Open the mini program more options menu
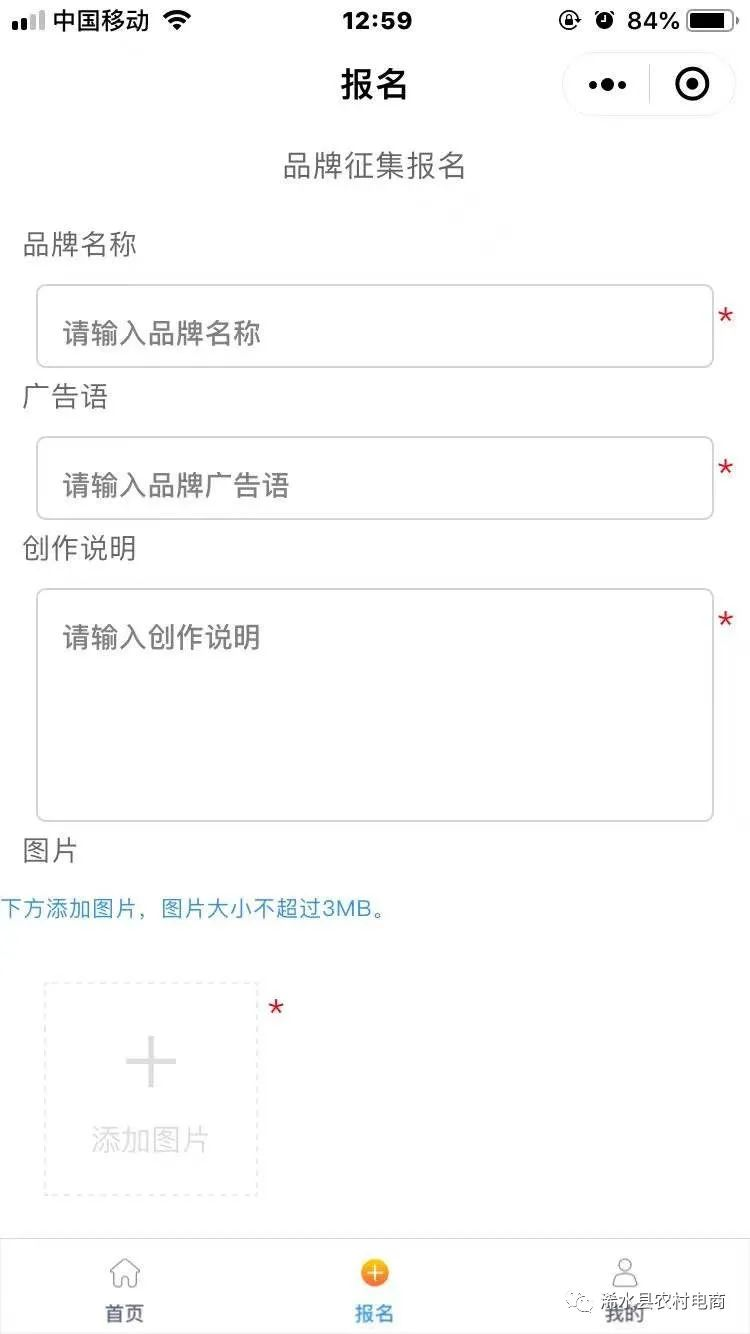The width and height of the screenshot is (750, 1334). click(607, 85)
